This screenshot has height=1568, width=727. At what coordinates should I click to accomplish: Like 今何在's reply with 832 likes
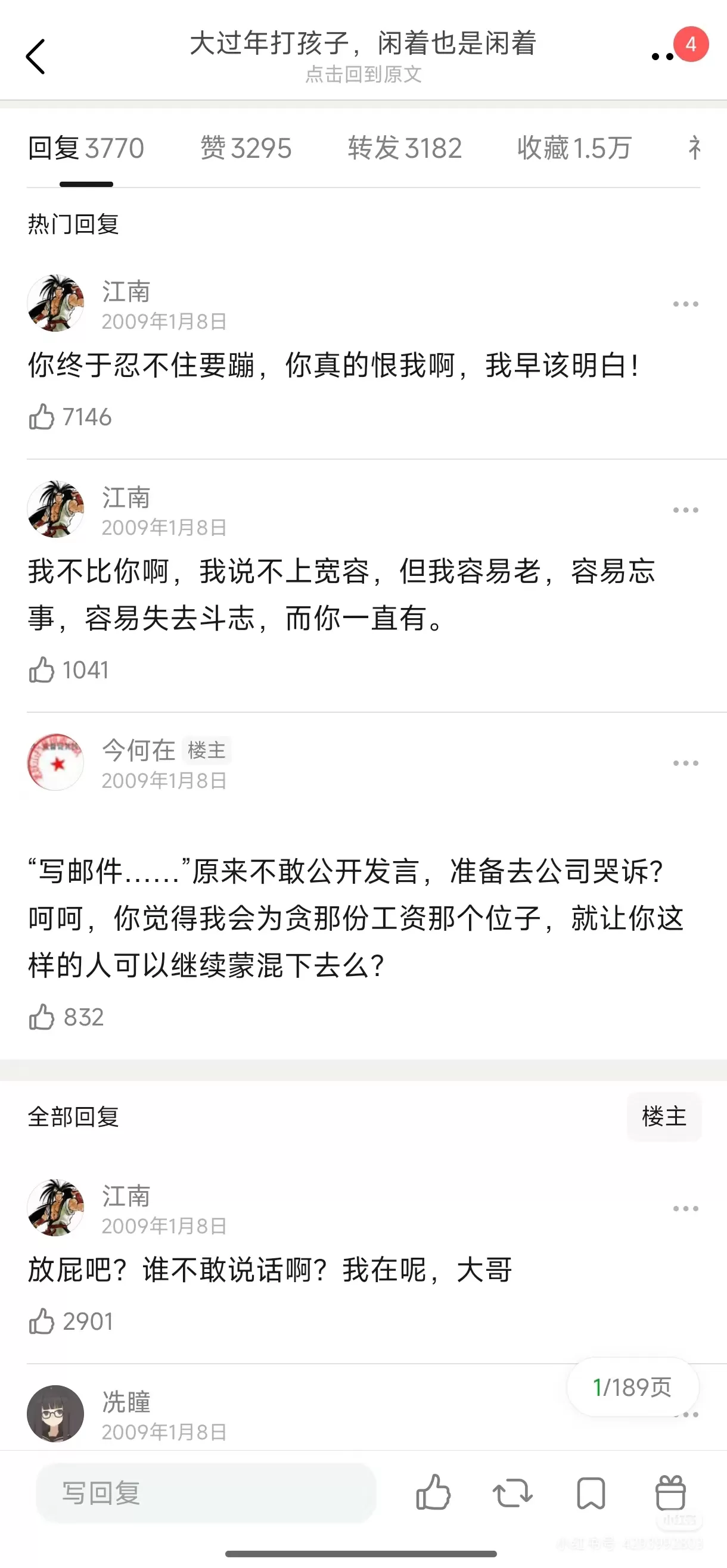pyautogui.click(x=42, y=1017)
